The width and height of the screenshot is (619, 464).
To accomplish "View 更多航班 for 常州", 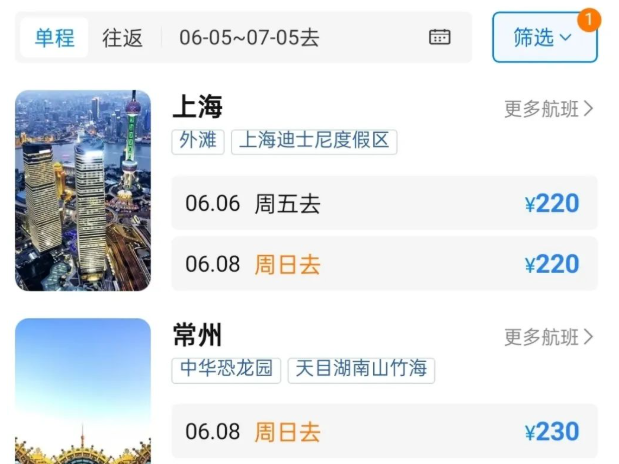I will (x=549, y=337).
